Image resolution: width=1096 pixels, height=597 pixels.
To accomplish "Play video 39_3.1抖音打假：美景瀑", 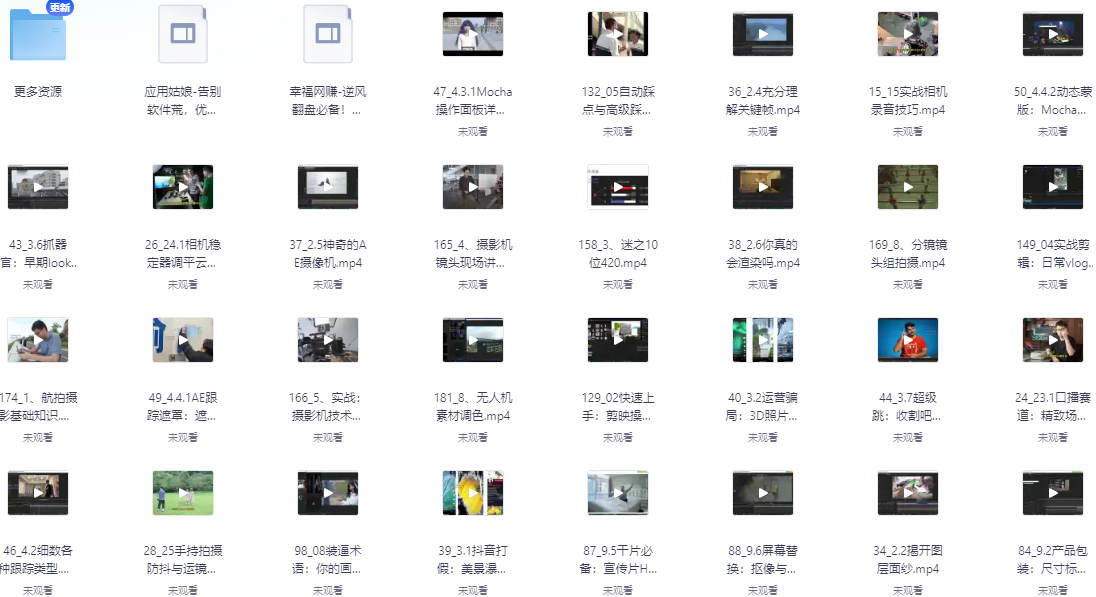I will 472,493.
